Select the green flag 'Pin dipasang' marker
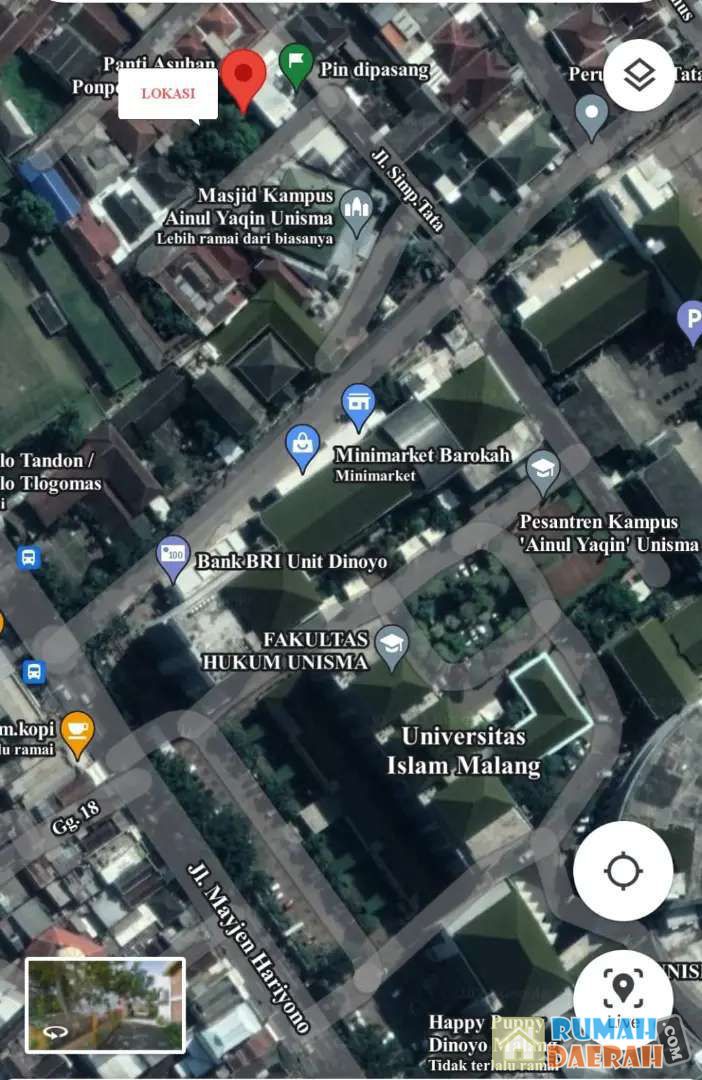The height and width of the screenshot is (1080, 702). point(295,66)
